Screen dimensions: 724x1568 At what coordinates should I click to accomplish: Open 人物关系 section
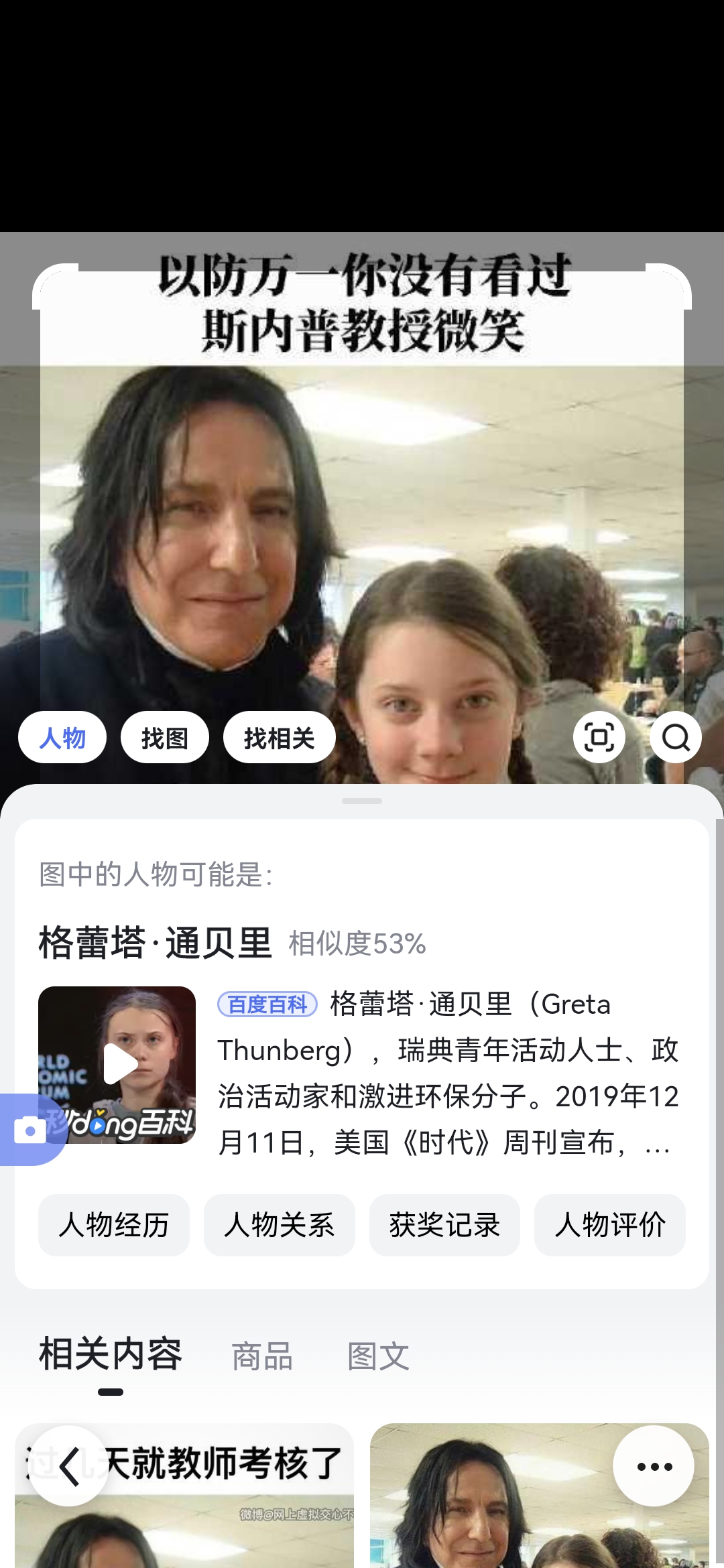click(x=279, y=1226)
